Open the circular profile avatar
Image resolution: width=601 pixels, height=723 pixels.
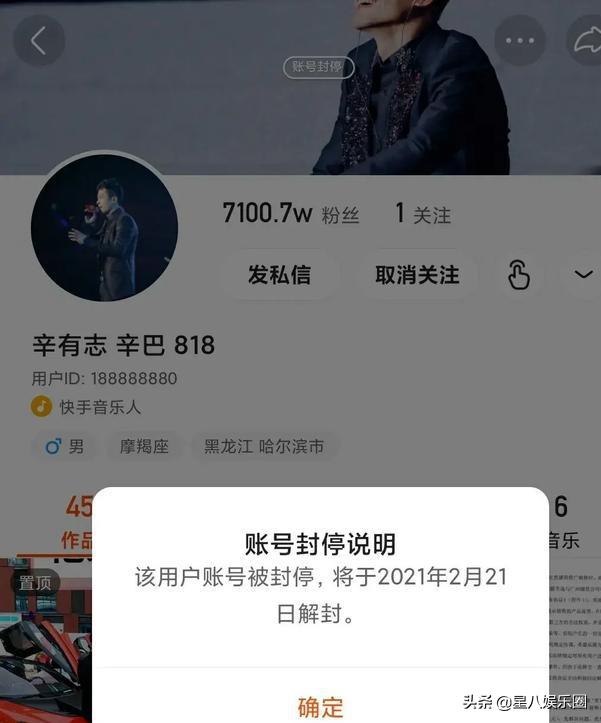click(104, 228)
